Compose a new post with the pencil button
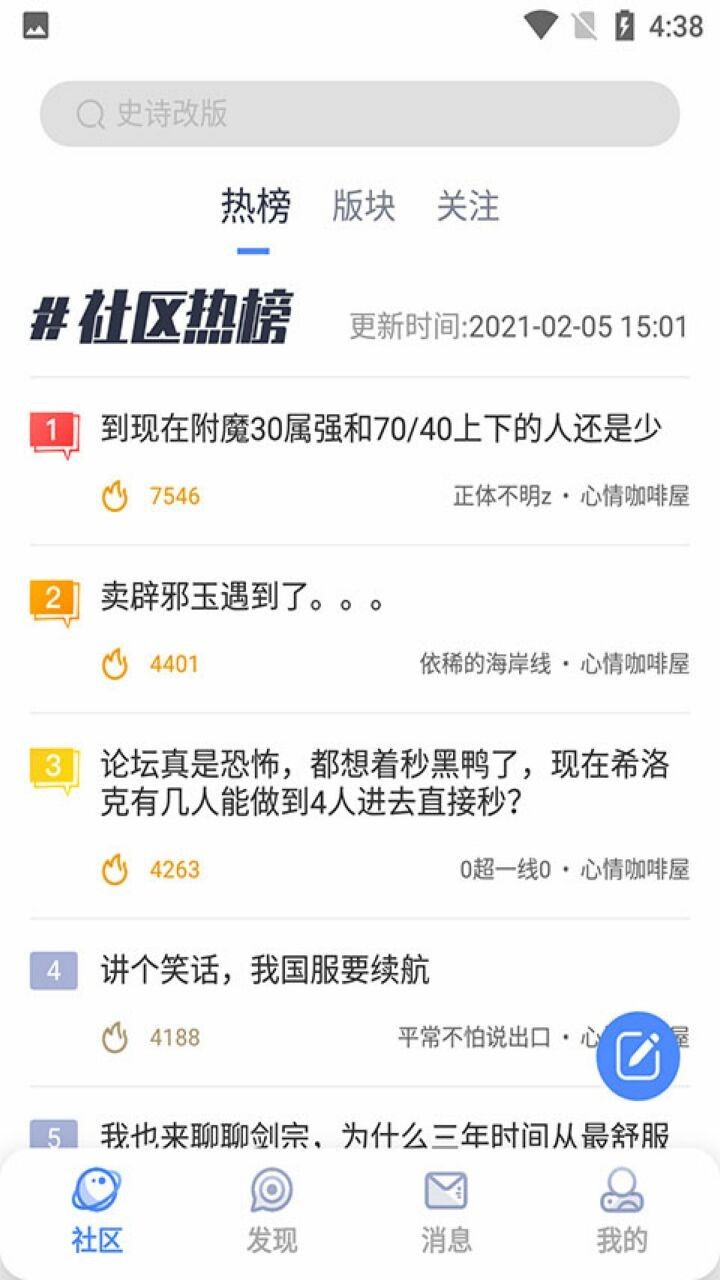This screenshot has height=1280, width=720. [638, 1056]
